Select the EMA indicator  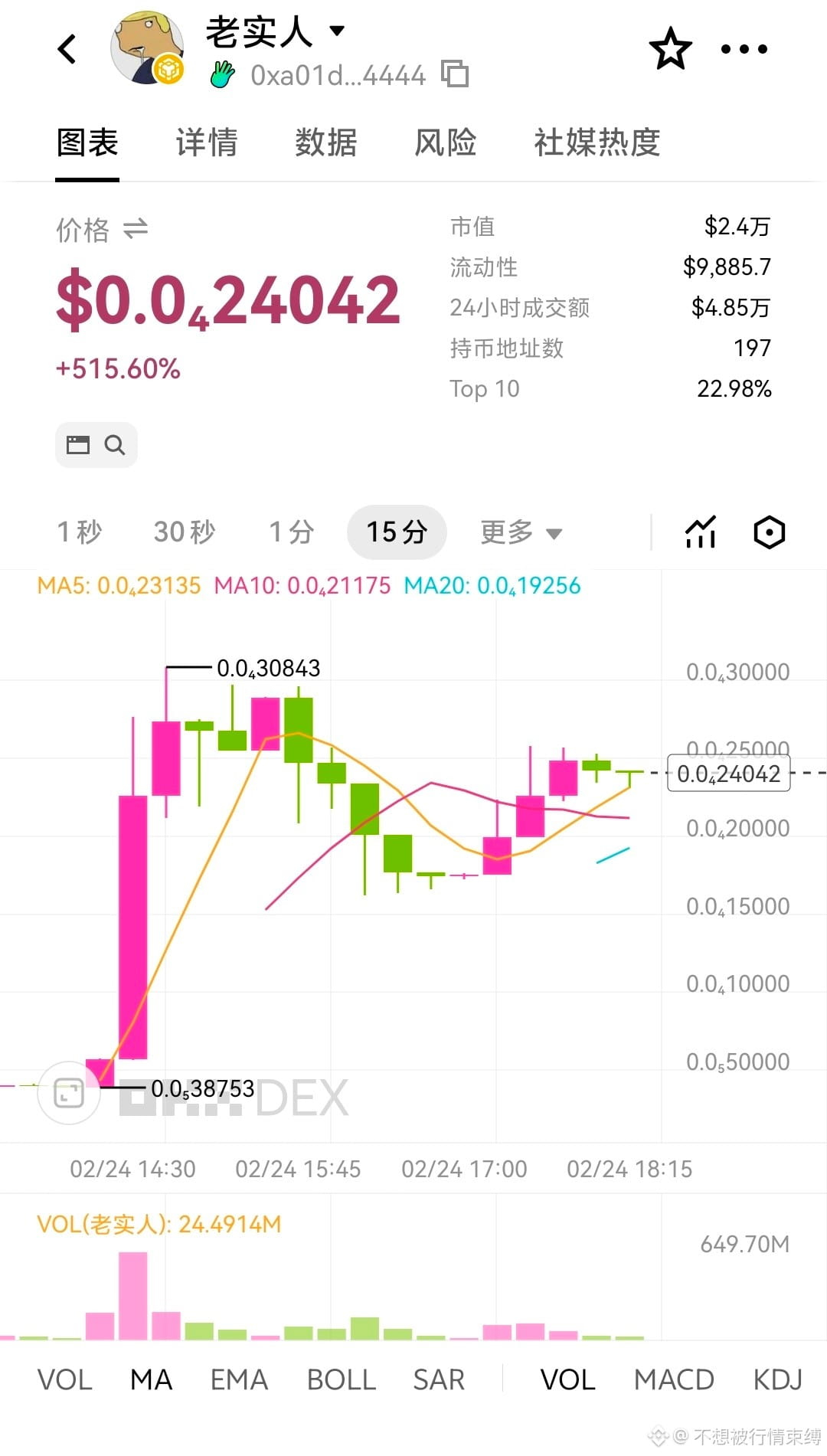click(239, 1380)
